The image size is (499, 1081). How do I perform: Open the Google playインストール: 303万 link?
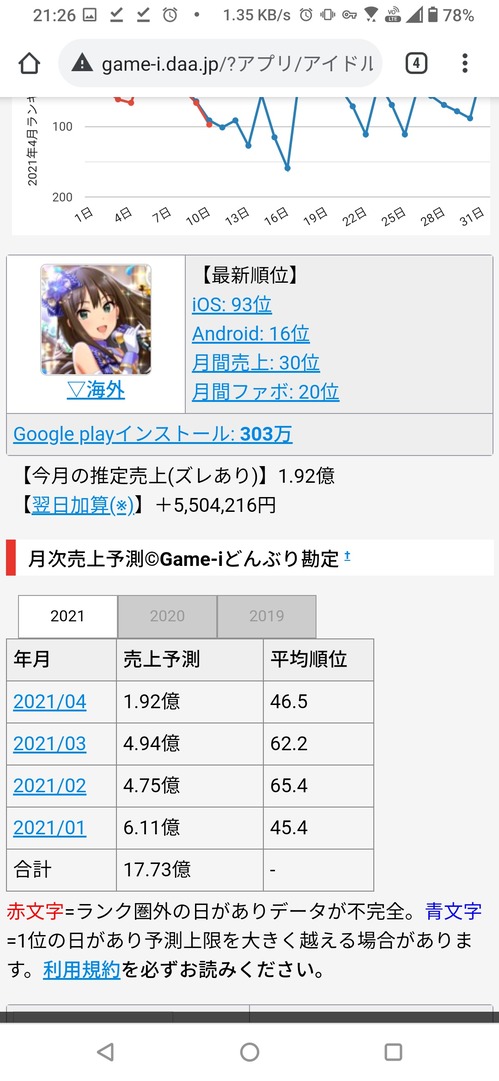[152, 434]
